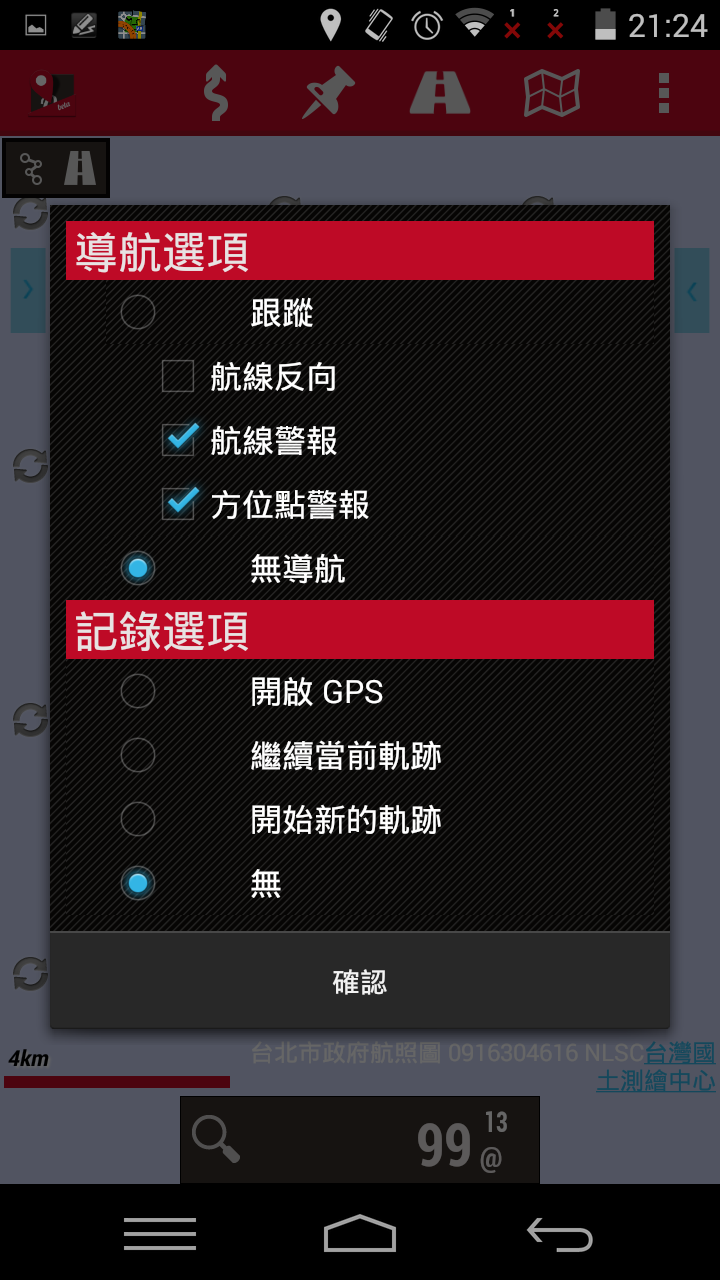Choose 開始新的軌跡 option
Viewport: 720px width, 1280px height.
(x=138, y=819)
